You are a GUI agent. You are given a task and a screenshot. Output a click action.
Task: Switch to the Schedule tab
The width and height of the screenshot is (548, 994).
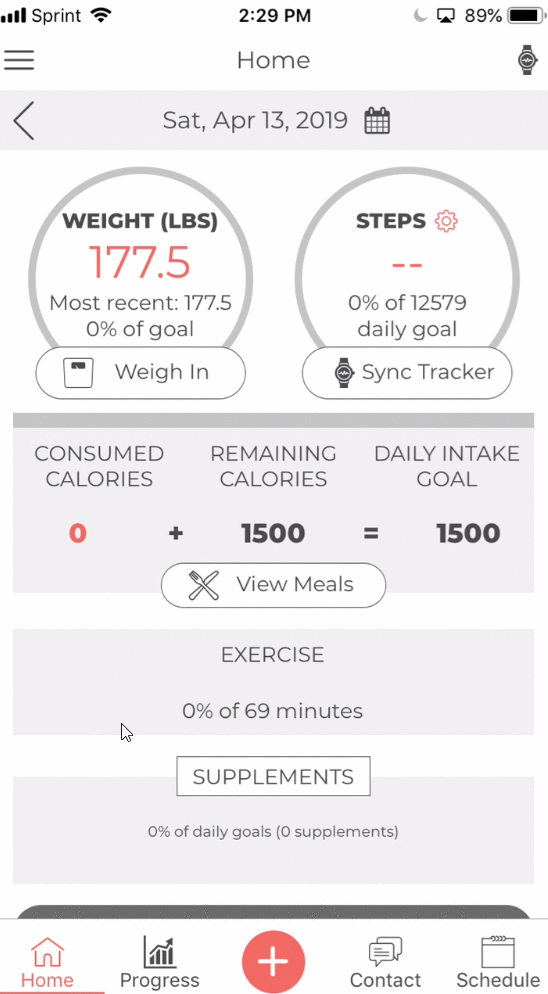pyautogui.click(x=499, y=962)
